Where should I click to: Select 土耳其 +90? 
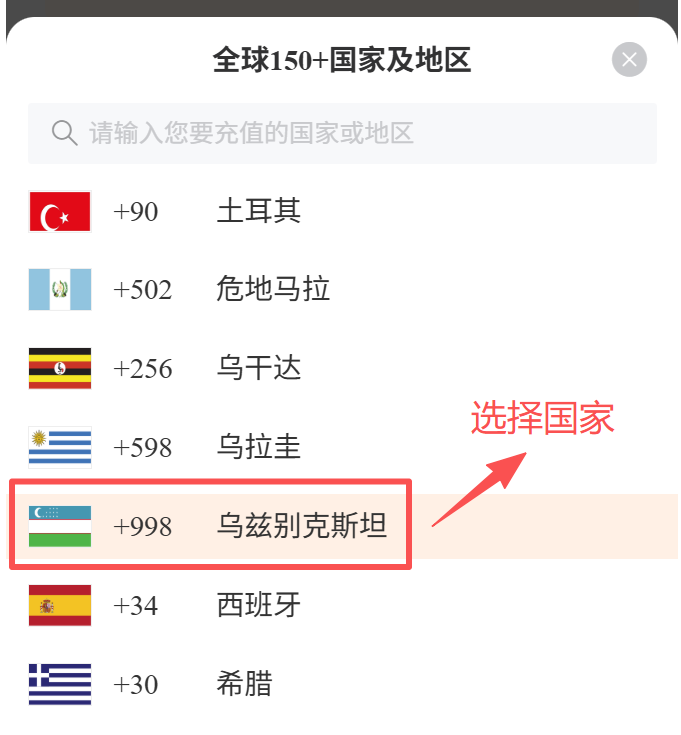pos(258,212)
